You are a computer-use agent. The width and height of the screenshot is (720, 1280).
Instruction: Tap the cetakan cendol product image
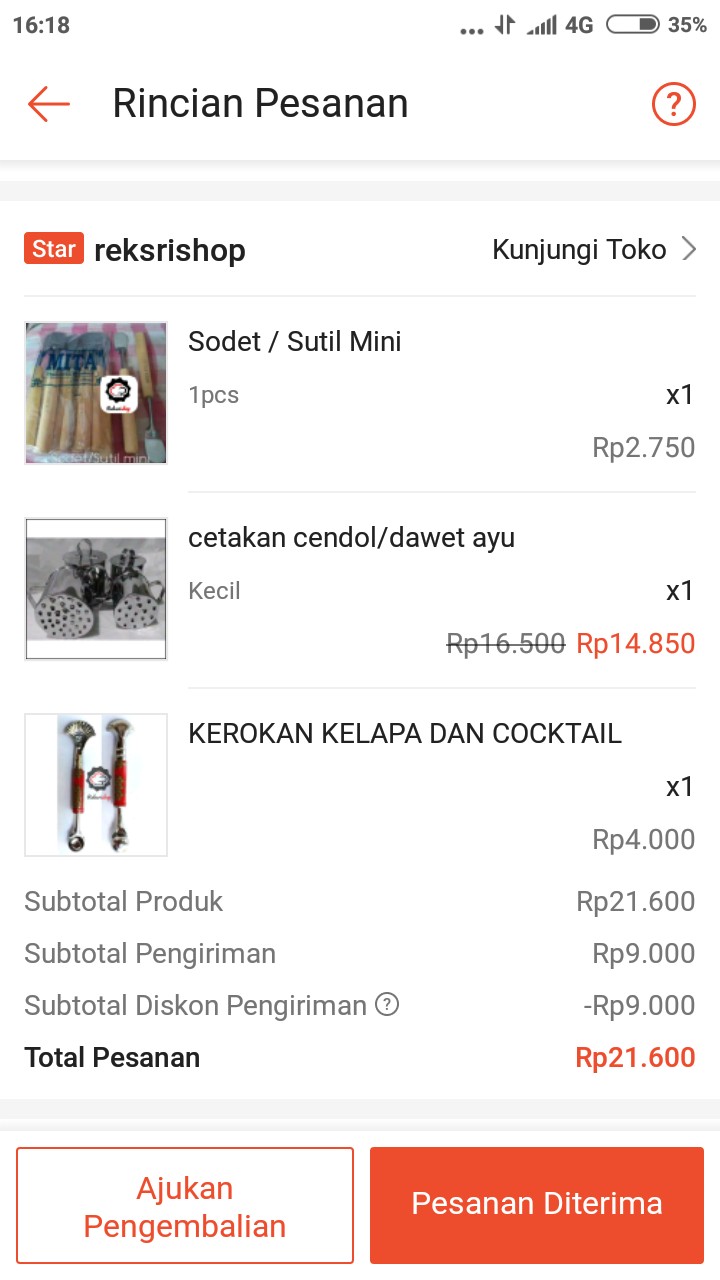[x=95, y=588]
